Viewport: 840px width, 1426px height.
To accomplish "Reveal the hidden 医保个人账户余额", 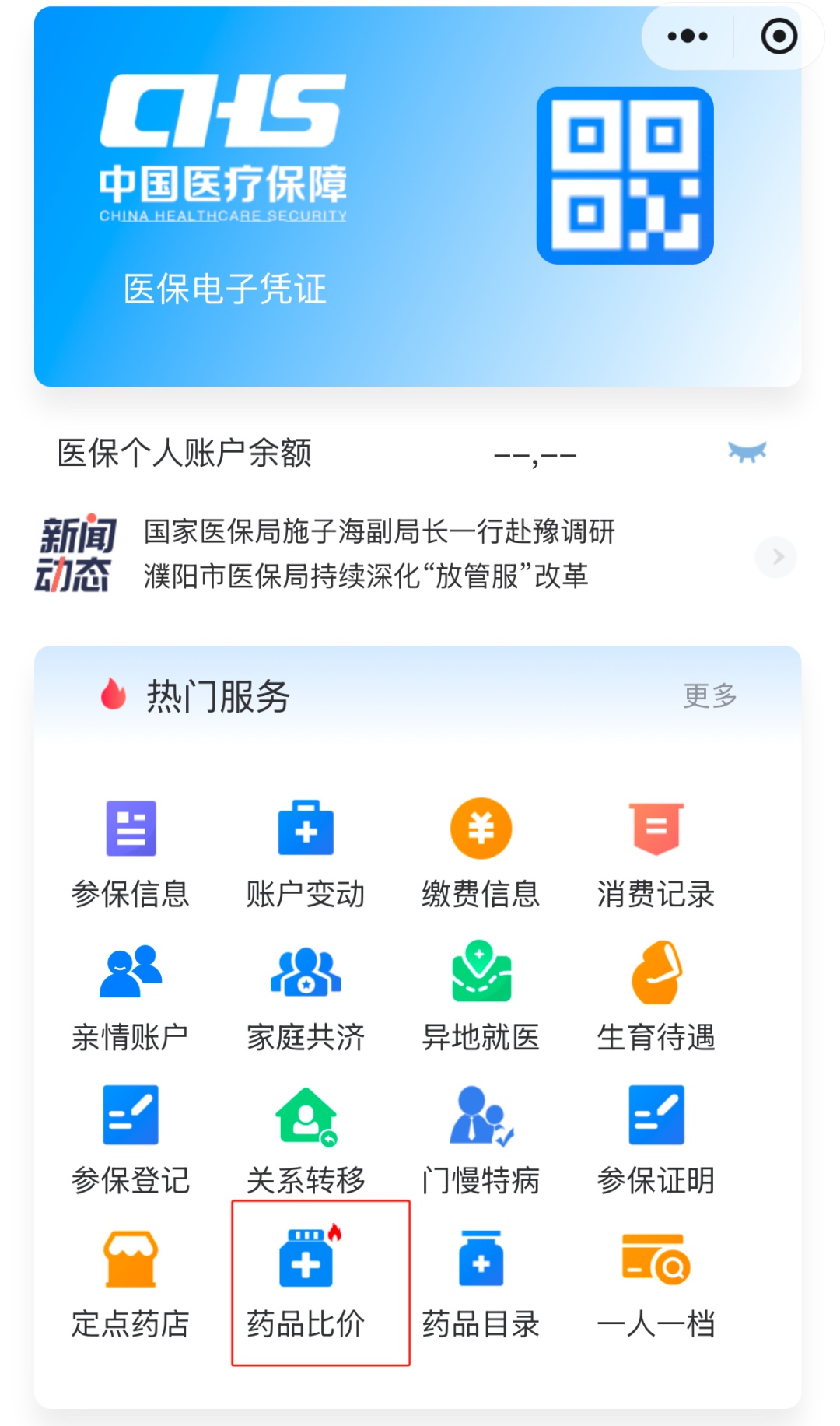I will point(747,452).
